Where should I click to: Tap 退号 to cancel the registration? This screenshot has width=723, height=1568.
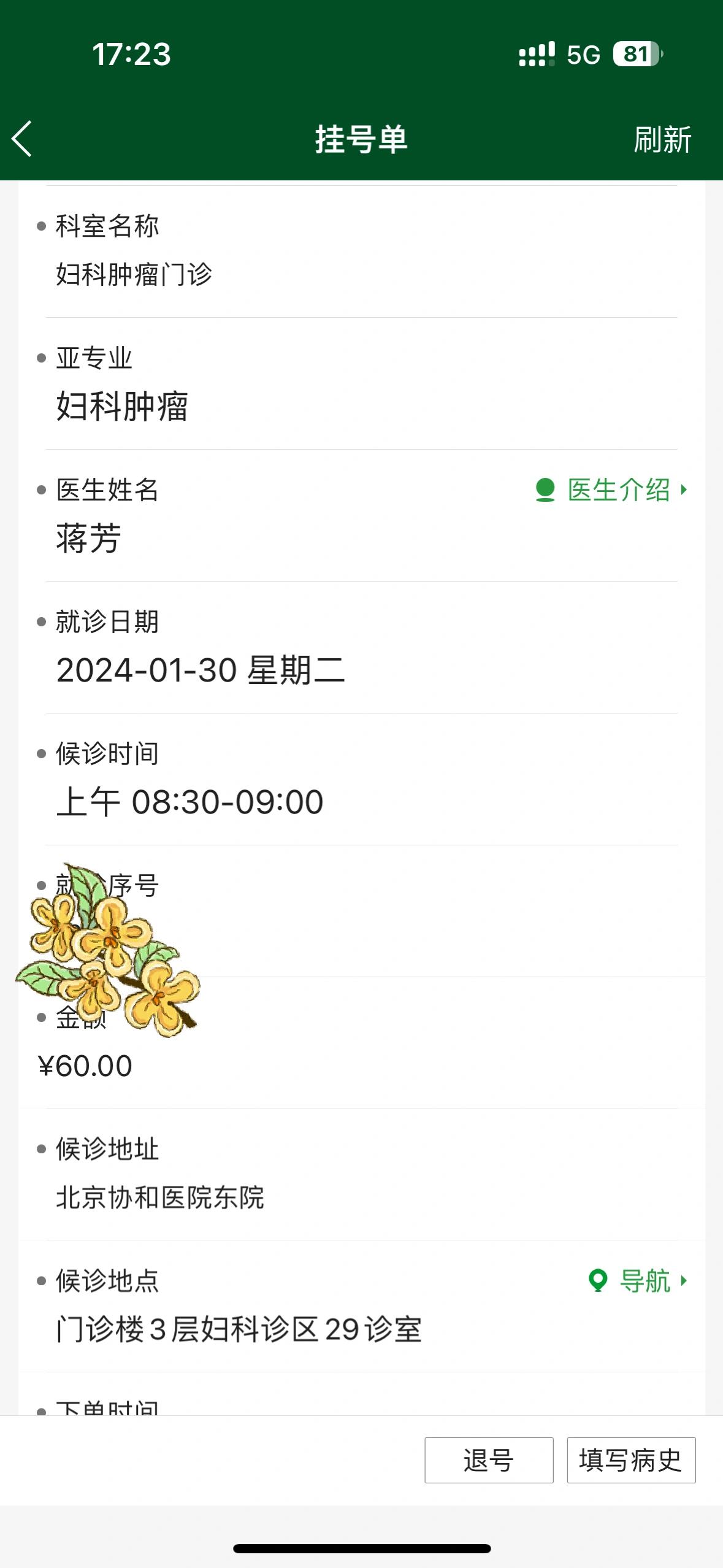click(489, 1460)
